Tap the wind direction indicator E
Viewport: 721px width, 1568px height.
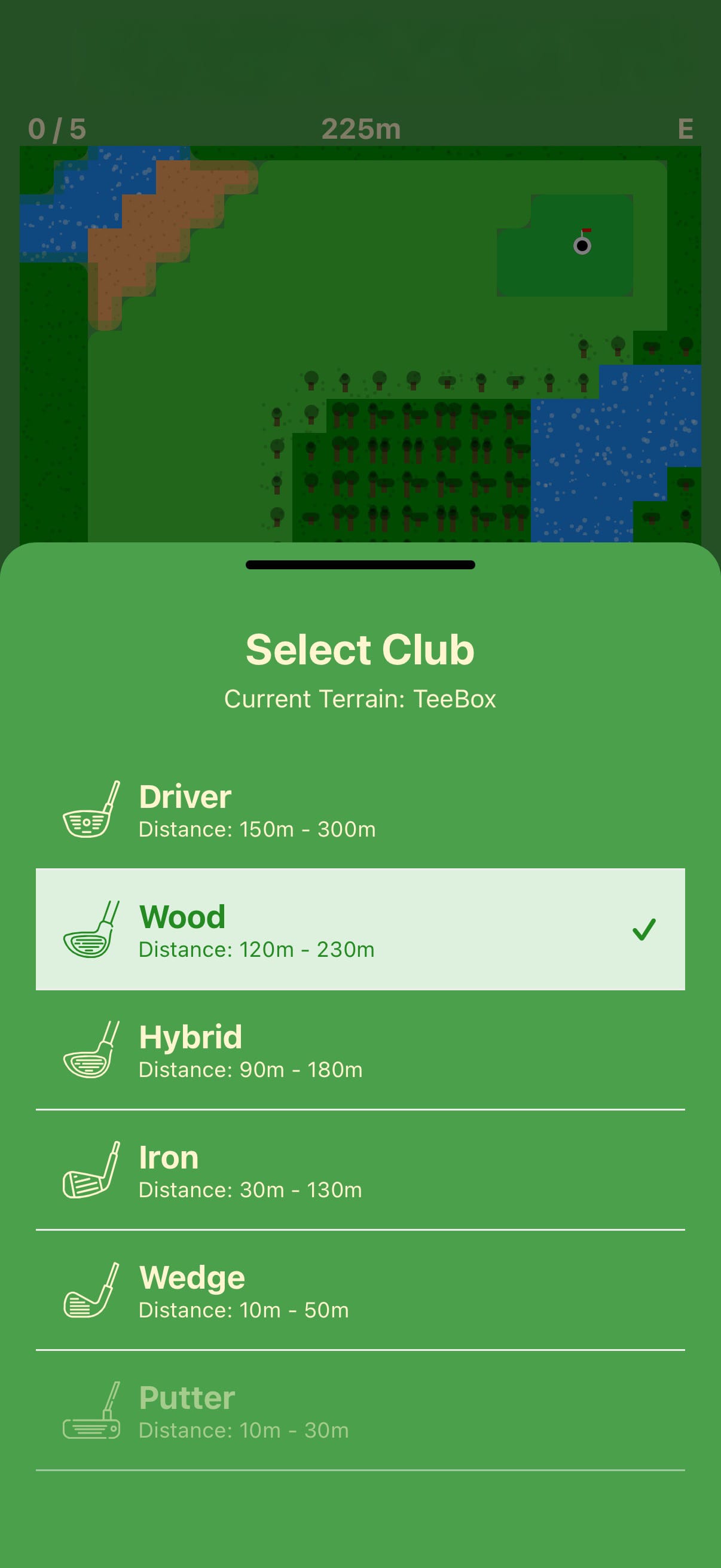tap(686, 129)
